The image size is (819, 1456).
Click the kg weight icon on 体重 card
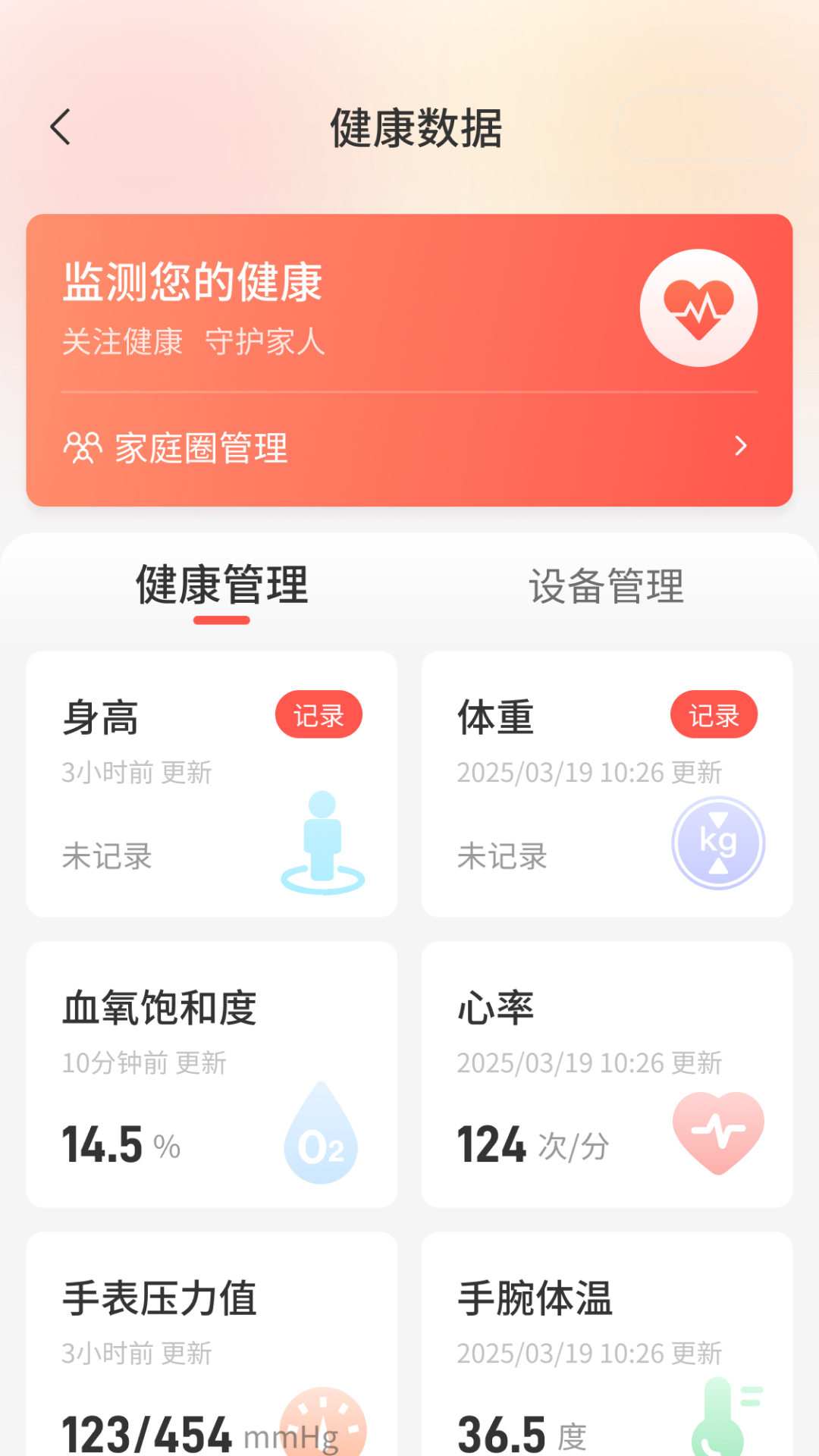pyautogui.click(x=718, y=842)
